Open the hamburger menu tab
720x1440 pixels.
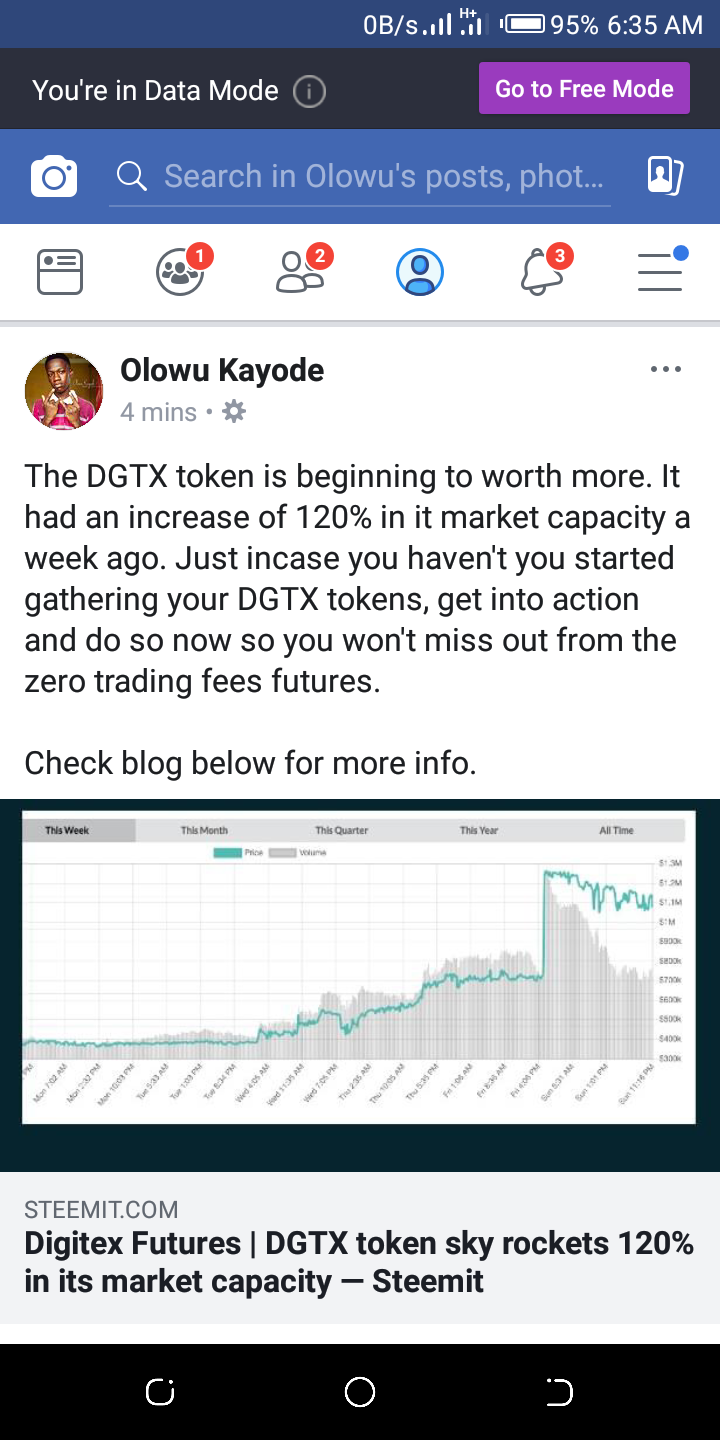tap(661, 271)
